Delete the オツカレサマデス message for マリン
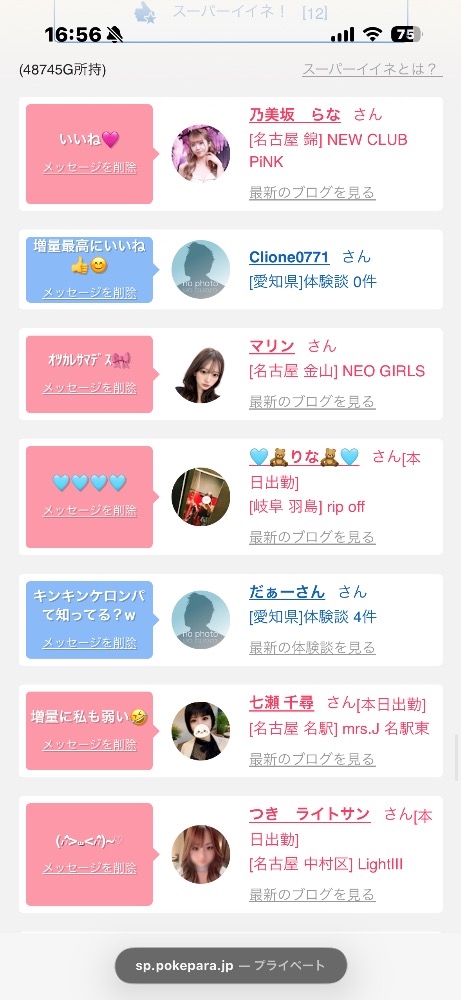 pos(89,388)
